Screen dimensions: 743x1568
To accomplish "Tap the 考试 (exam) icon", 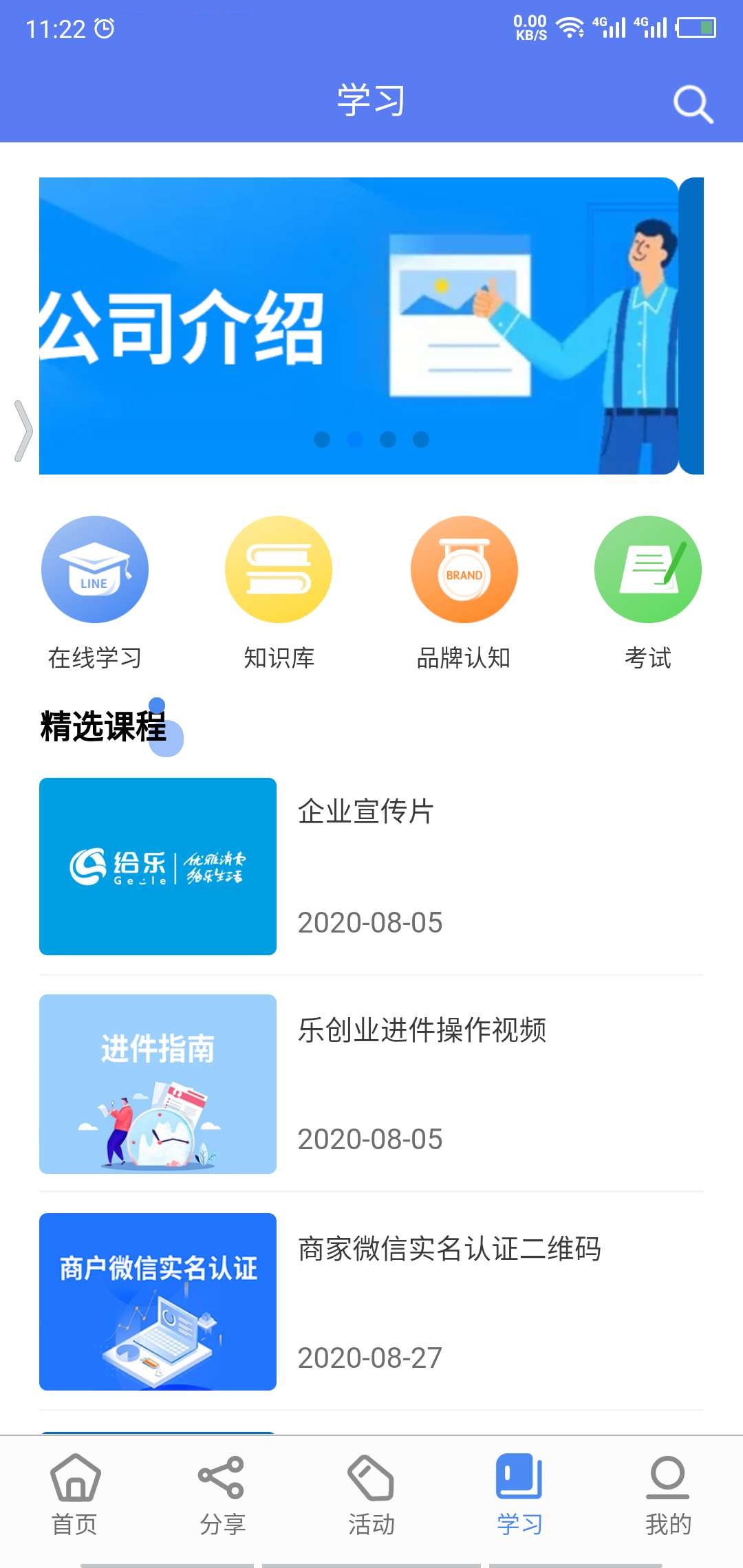I will 647,569.
